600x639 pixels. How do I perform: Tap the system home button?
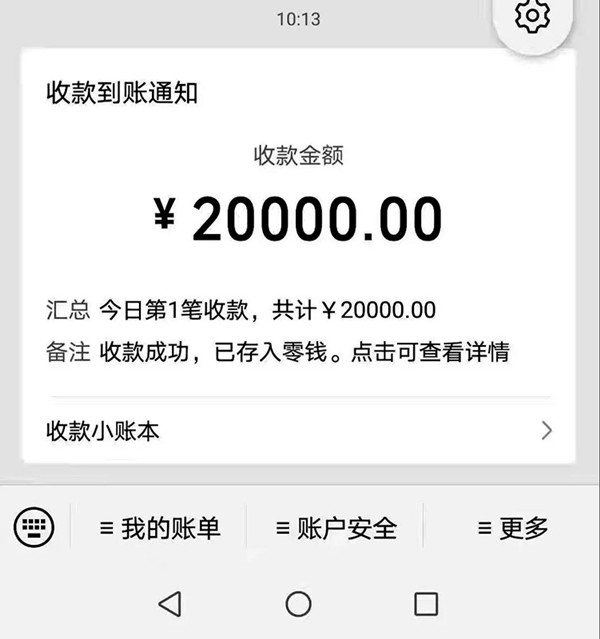pyautogui.click(x=298, y=602)
